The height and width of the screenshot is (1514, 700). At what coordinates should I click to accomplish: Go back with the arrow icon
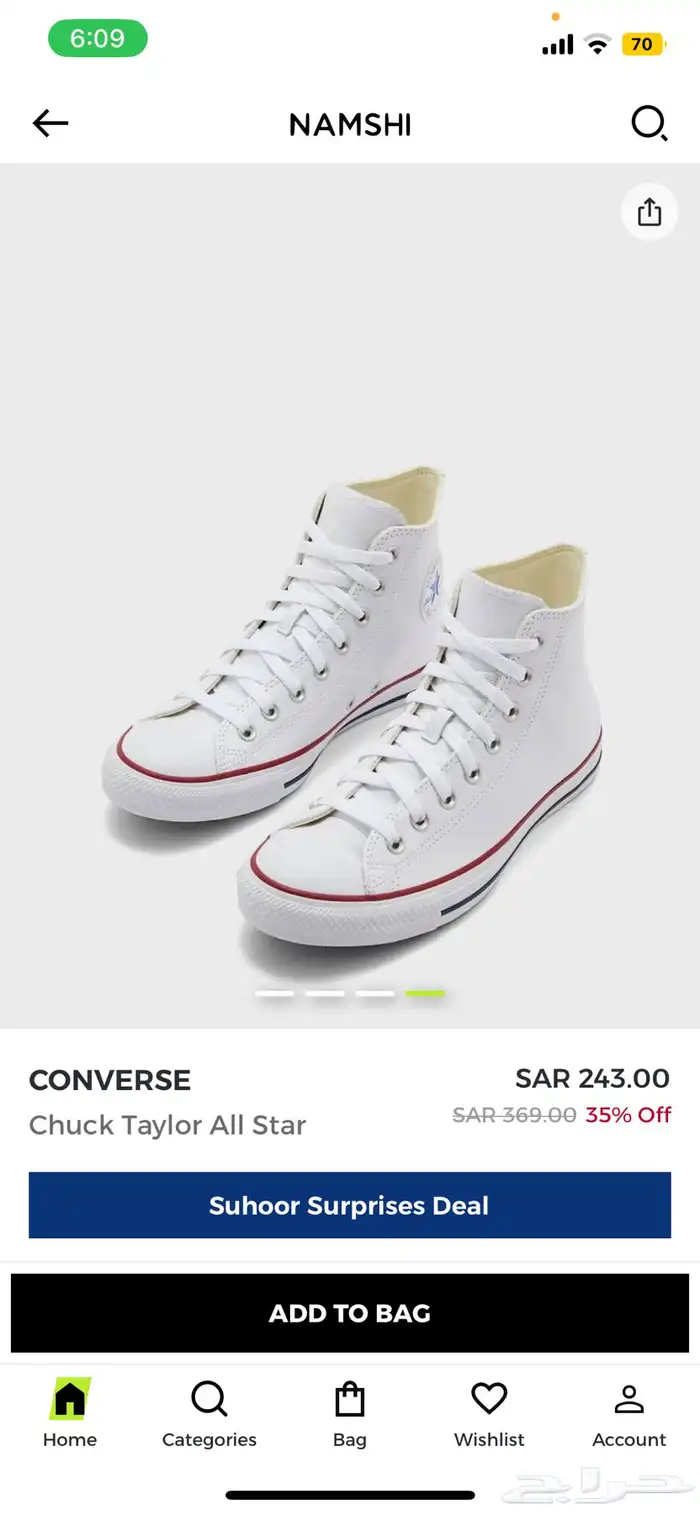(x=50, y=123)
